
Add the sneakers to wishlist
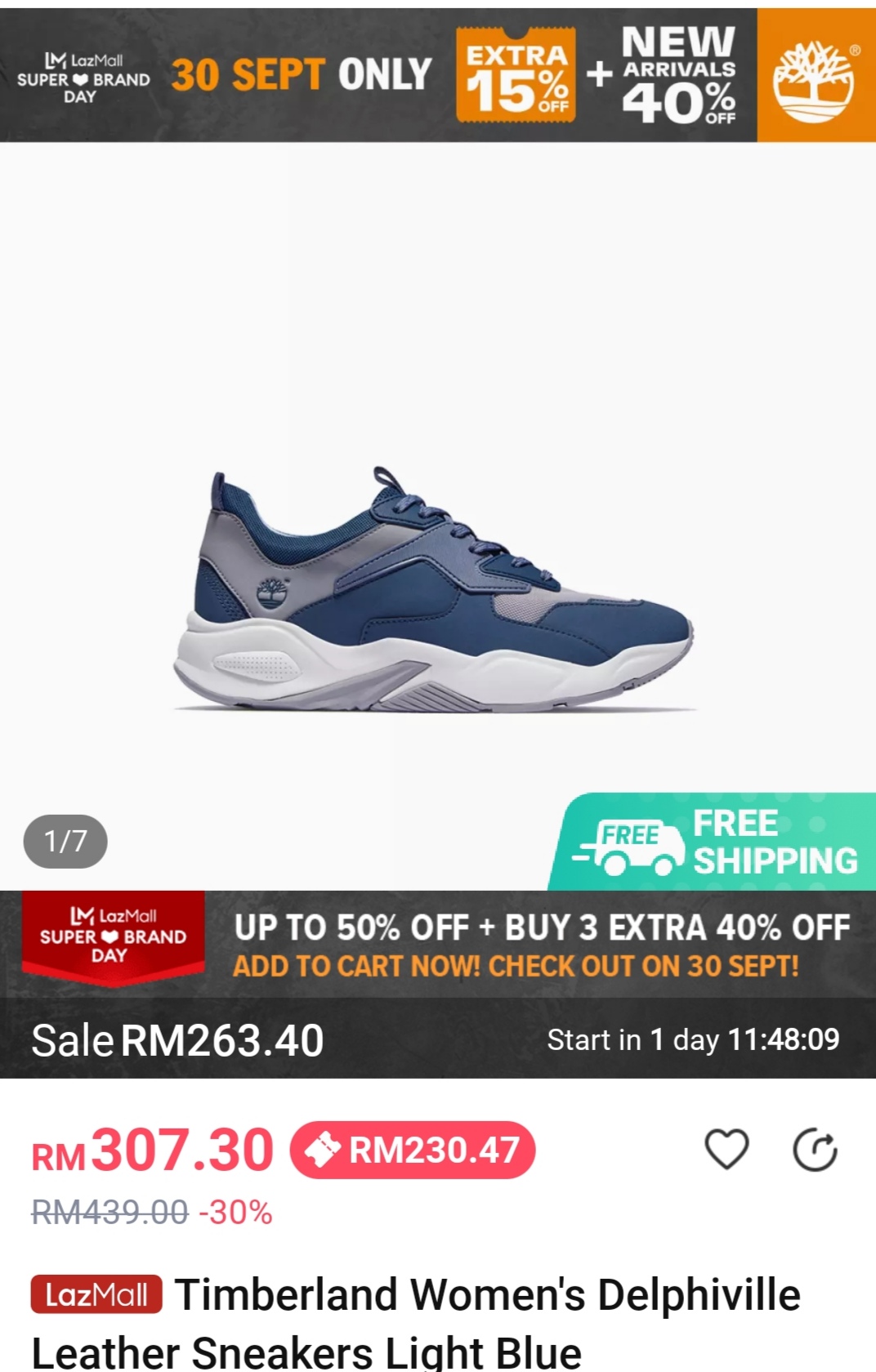(x=726, y=1149)
